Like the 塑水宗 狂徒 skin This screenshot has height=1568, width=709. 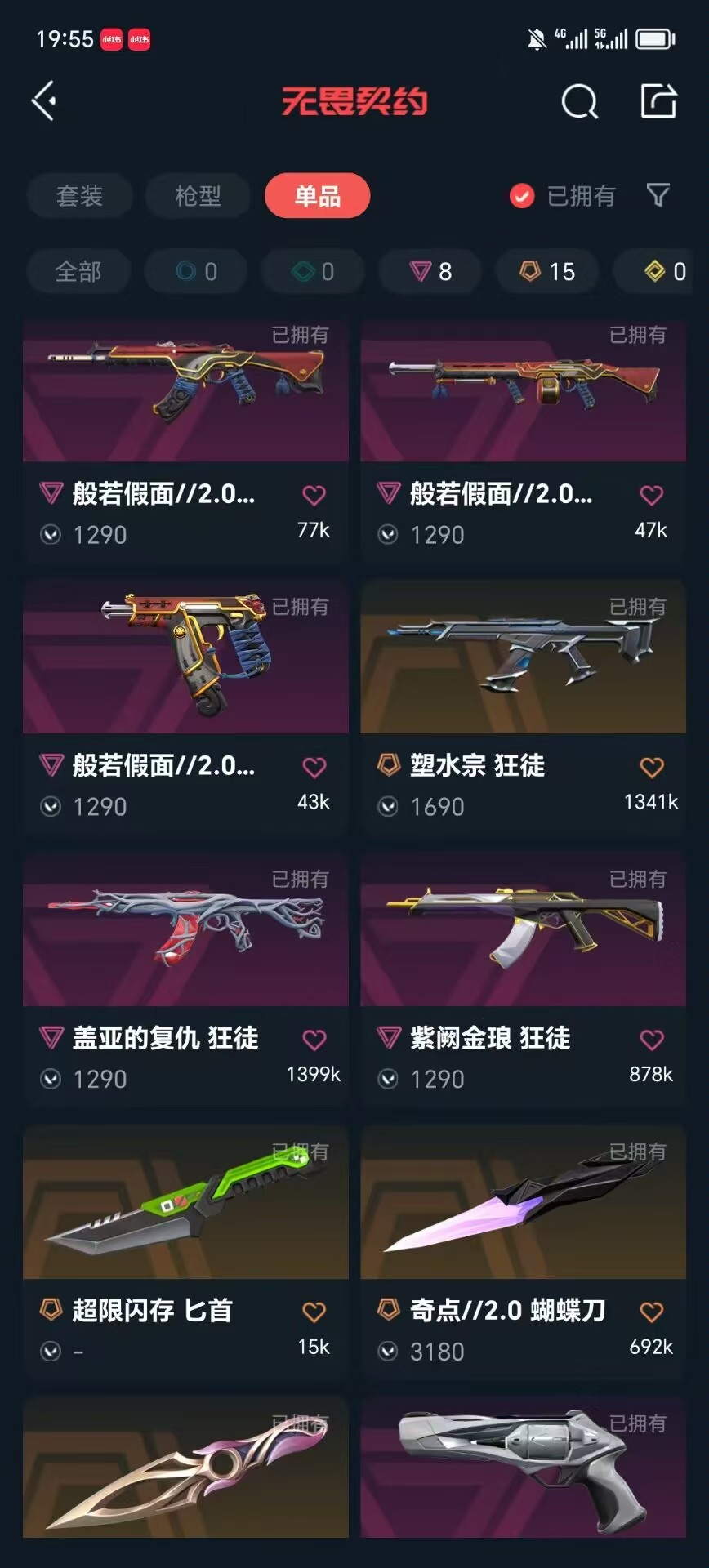[651, 768]
